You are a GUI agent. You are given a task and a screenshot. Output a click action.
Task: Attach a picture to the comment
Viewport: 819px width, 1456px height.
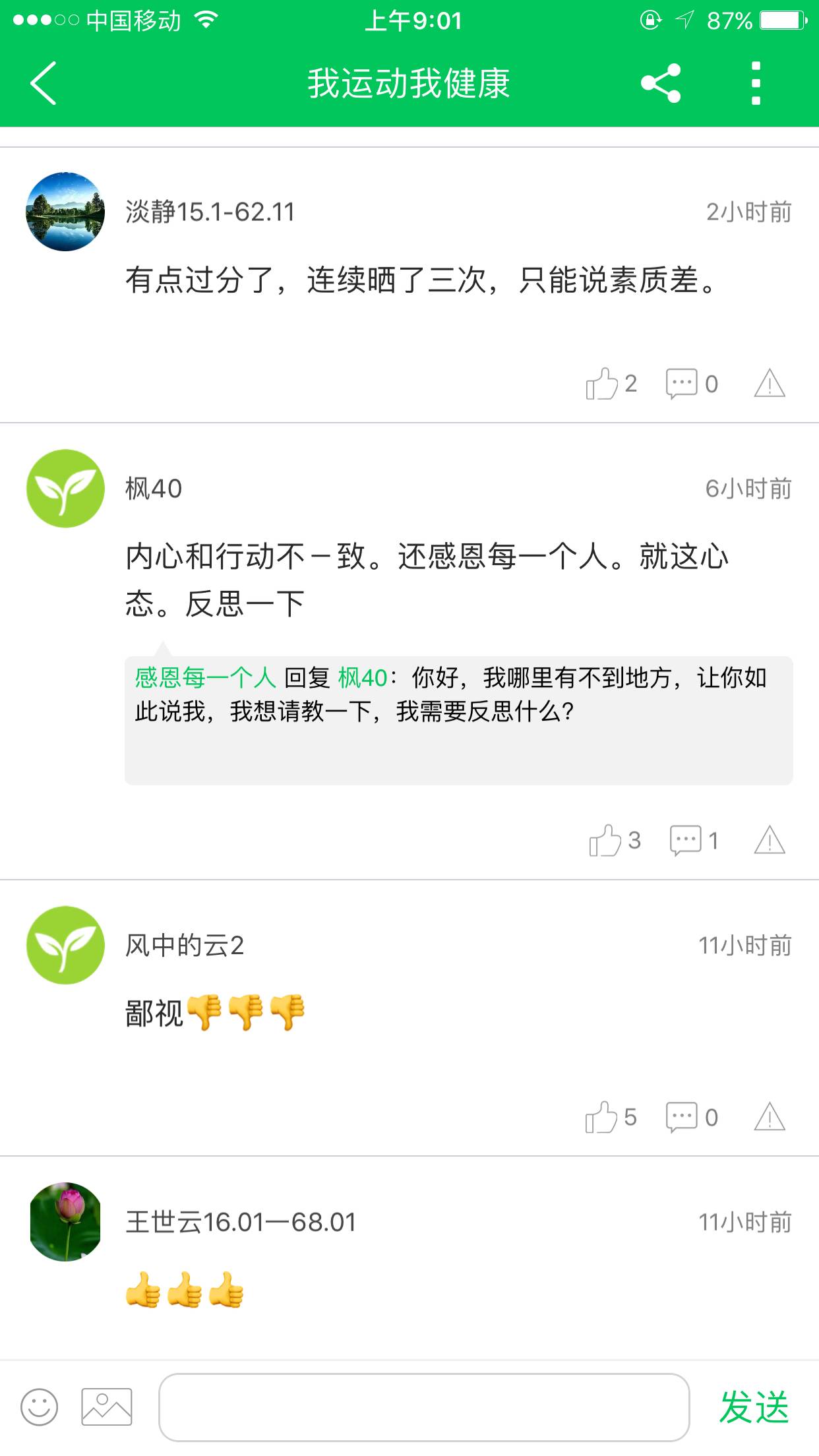click(x=107, y=1407)
